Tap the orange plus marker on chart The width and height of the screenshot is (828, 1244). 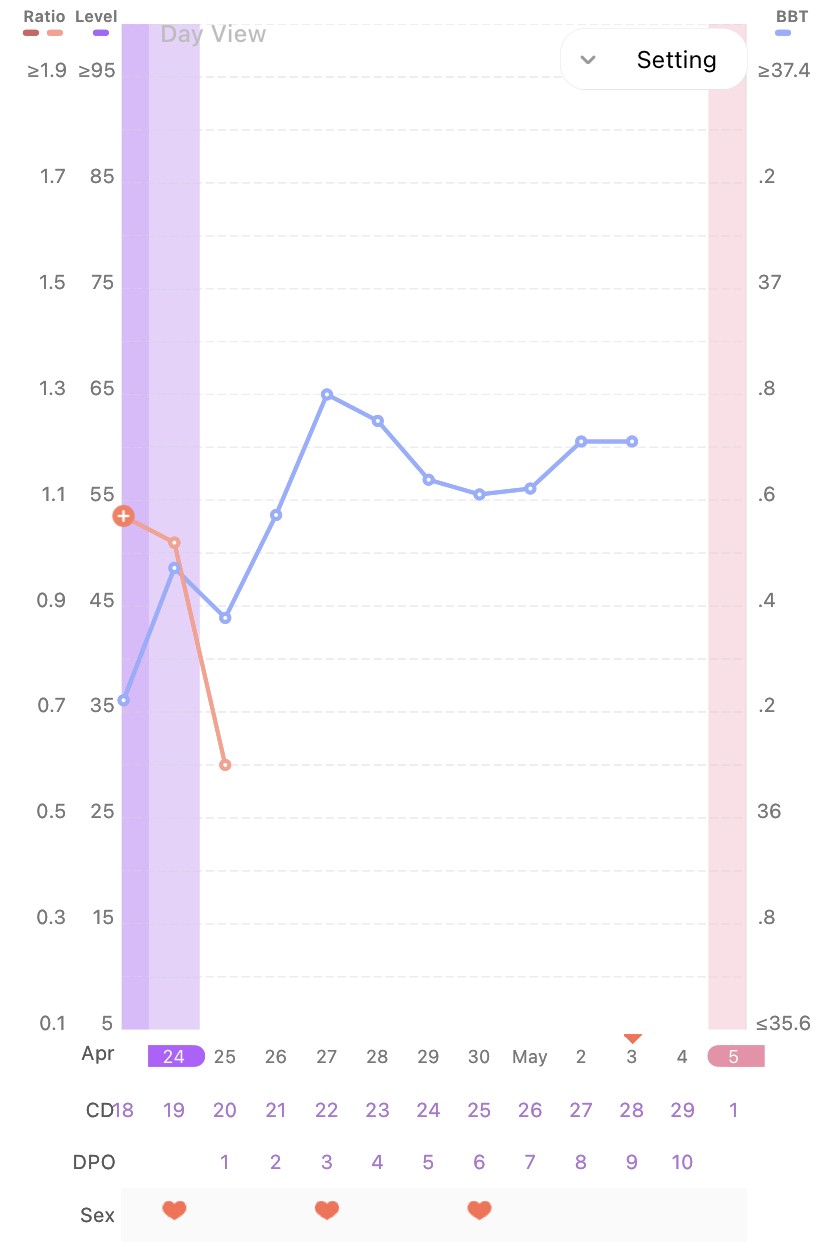(123, 516)
